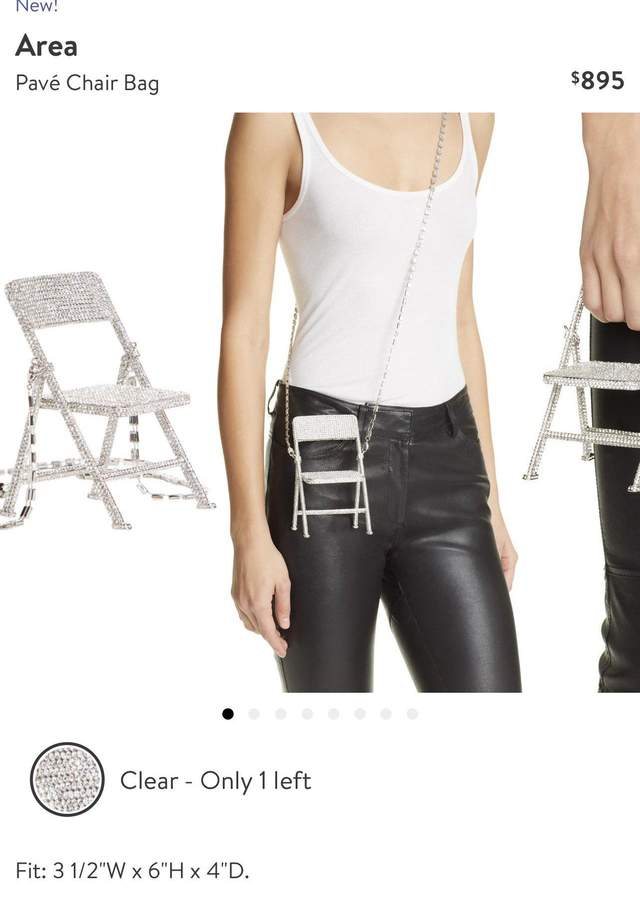This screenshot has width=640, height=903.
Task: Jump to the last image indicator dot
Action: pyautogui.click(x=412, y=714)
